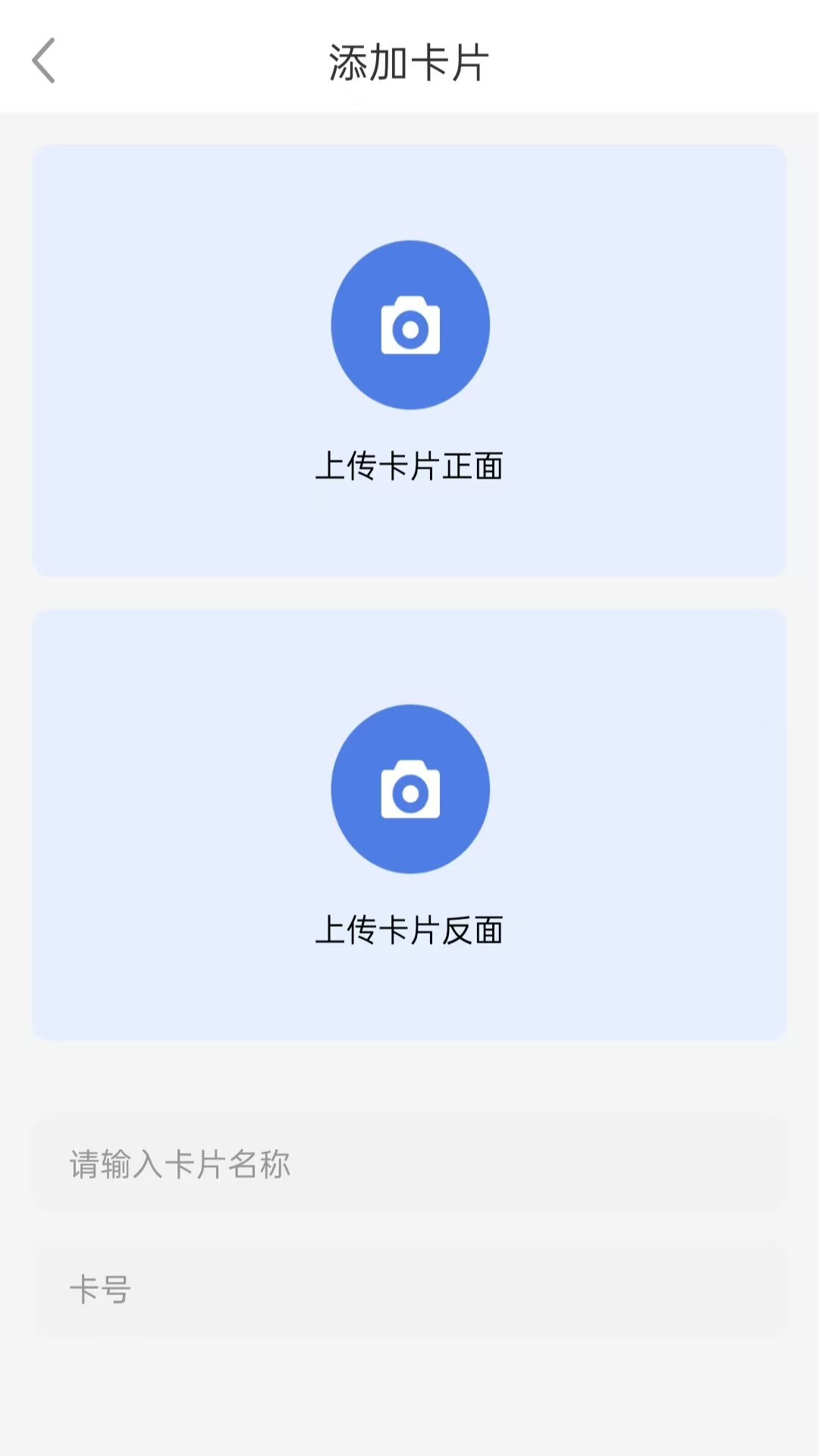Click the 上传卡片反面 label
This screenshot has height=1456, width=819.
pyautogui.click(x=409, y=931)
